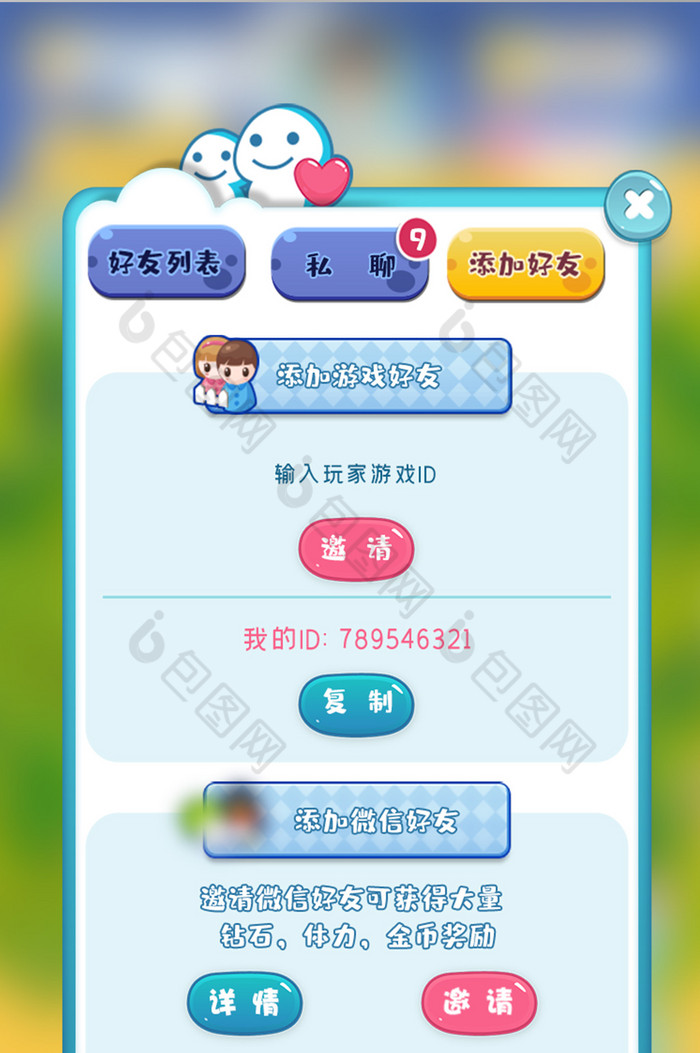Open 详情 for WeChat invite rewards
Image resolution: width=700 pixels, height=1053 pixels.
pos(244,1002)
